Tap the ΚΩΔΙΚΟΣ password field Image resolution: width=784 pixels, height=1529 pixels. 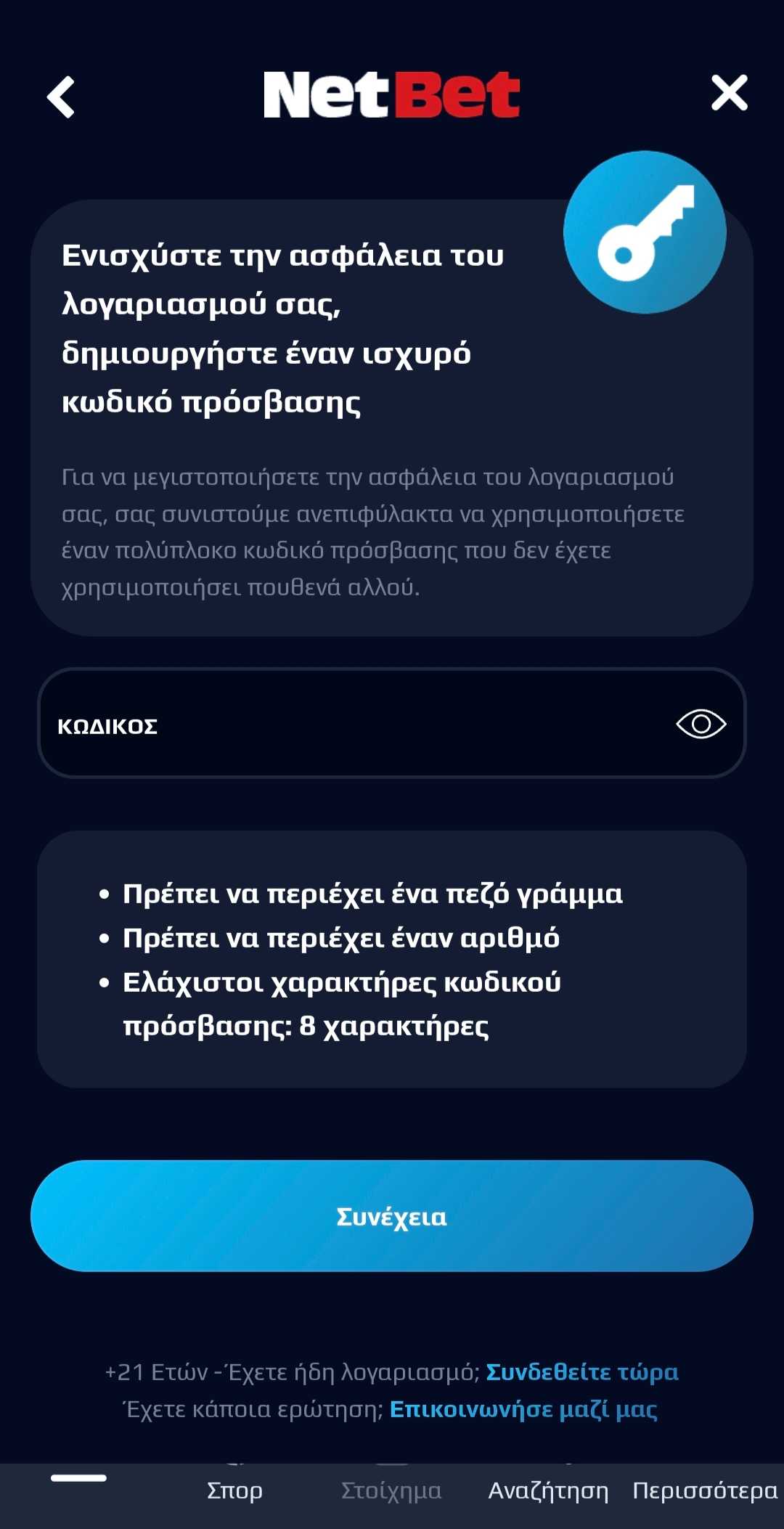point(392,723)
